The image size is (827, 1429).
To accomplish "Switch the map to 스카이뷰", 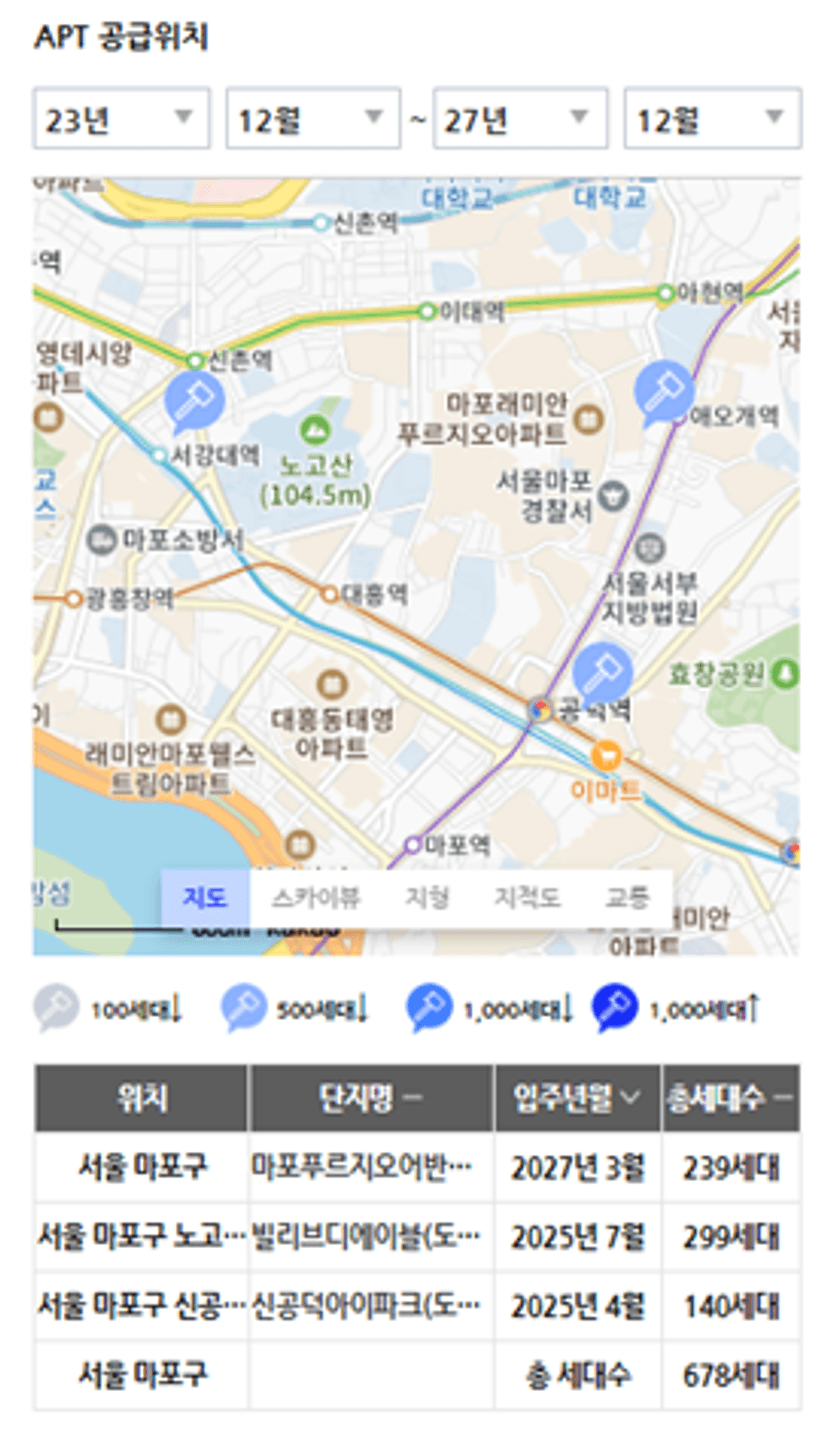I will click(316, 897).
